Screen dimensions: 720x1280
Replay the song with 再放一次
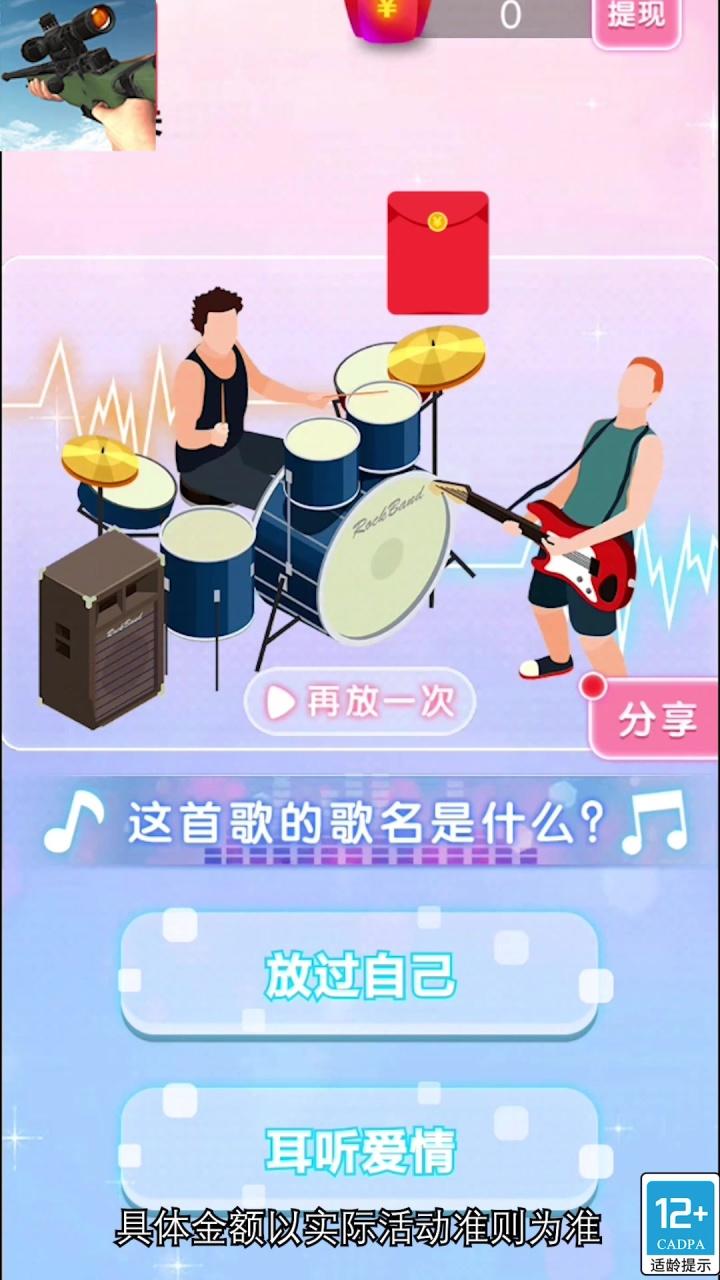[x=360, y=702]
